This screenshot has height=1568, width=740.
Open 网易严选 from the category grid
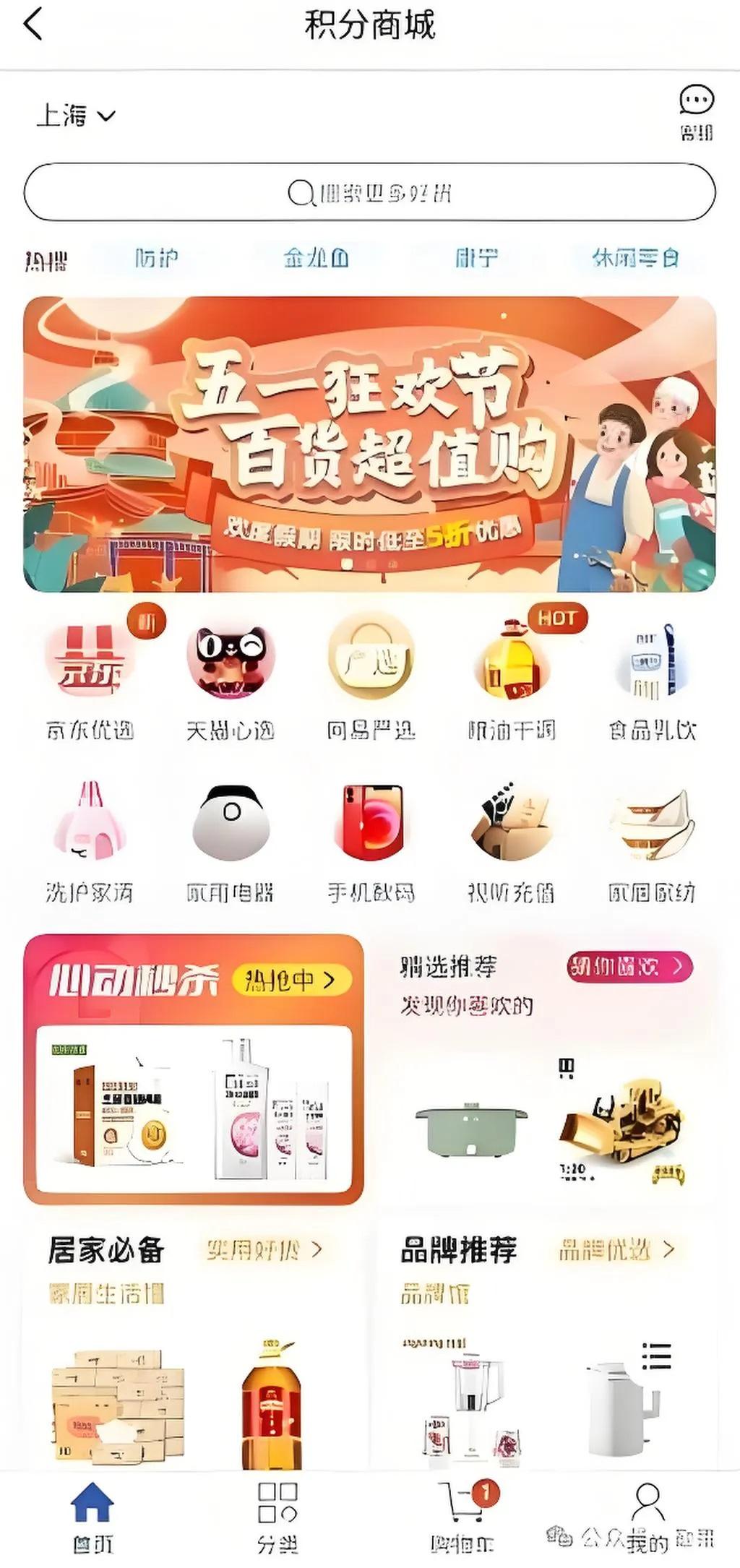point(370,658)
